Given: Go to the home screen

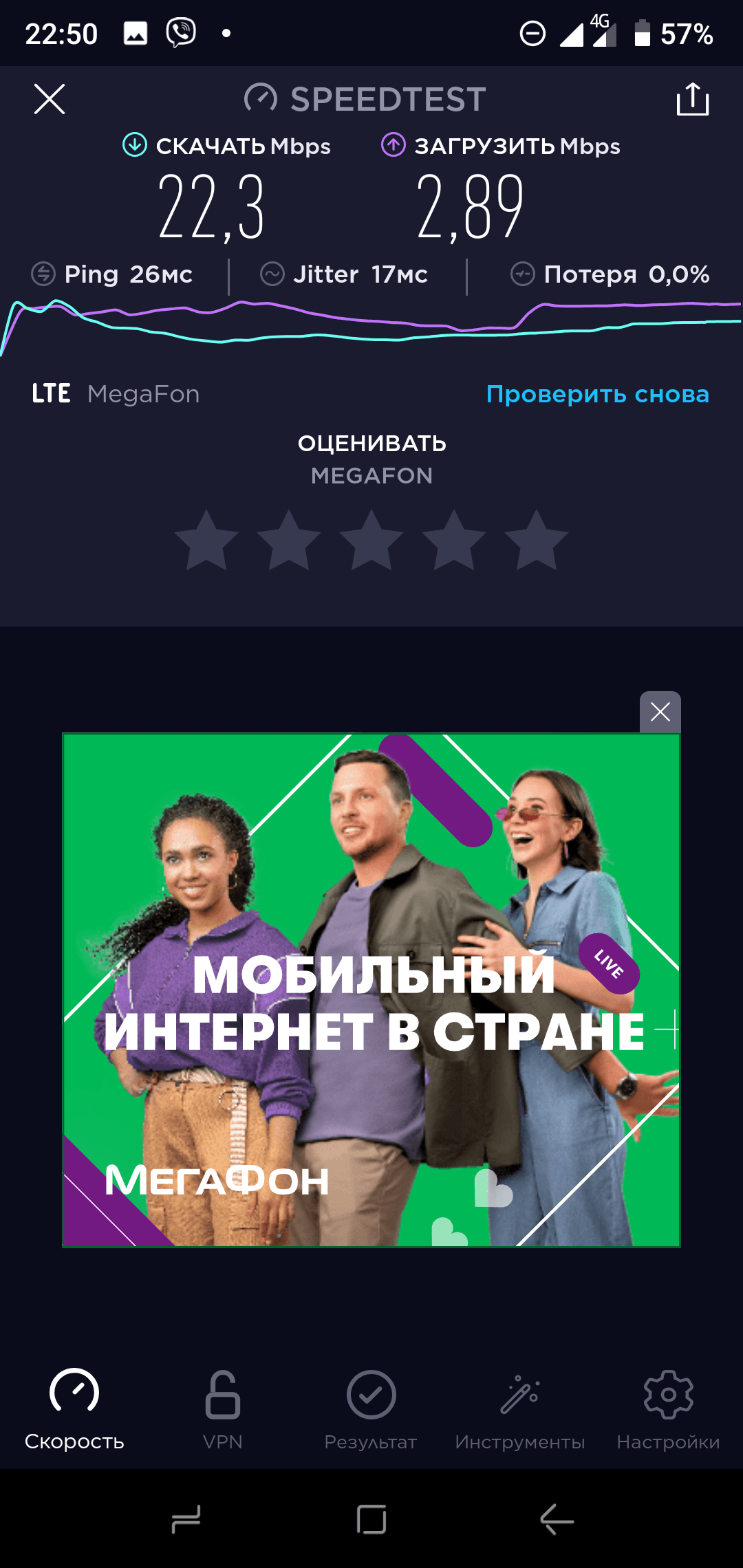Looking at the screenshot, I should [371, 1518].
